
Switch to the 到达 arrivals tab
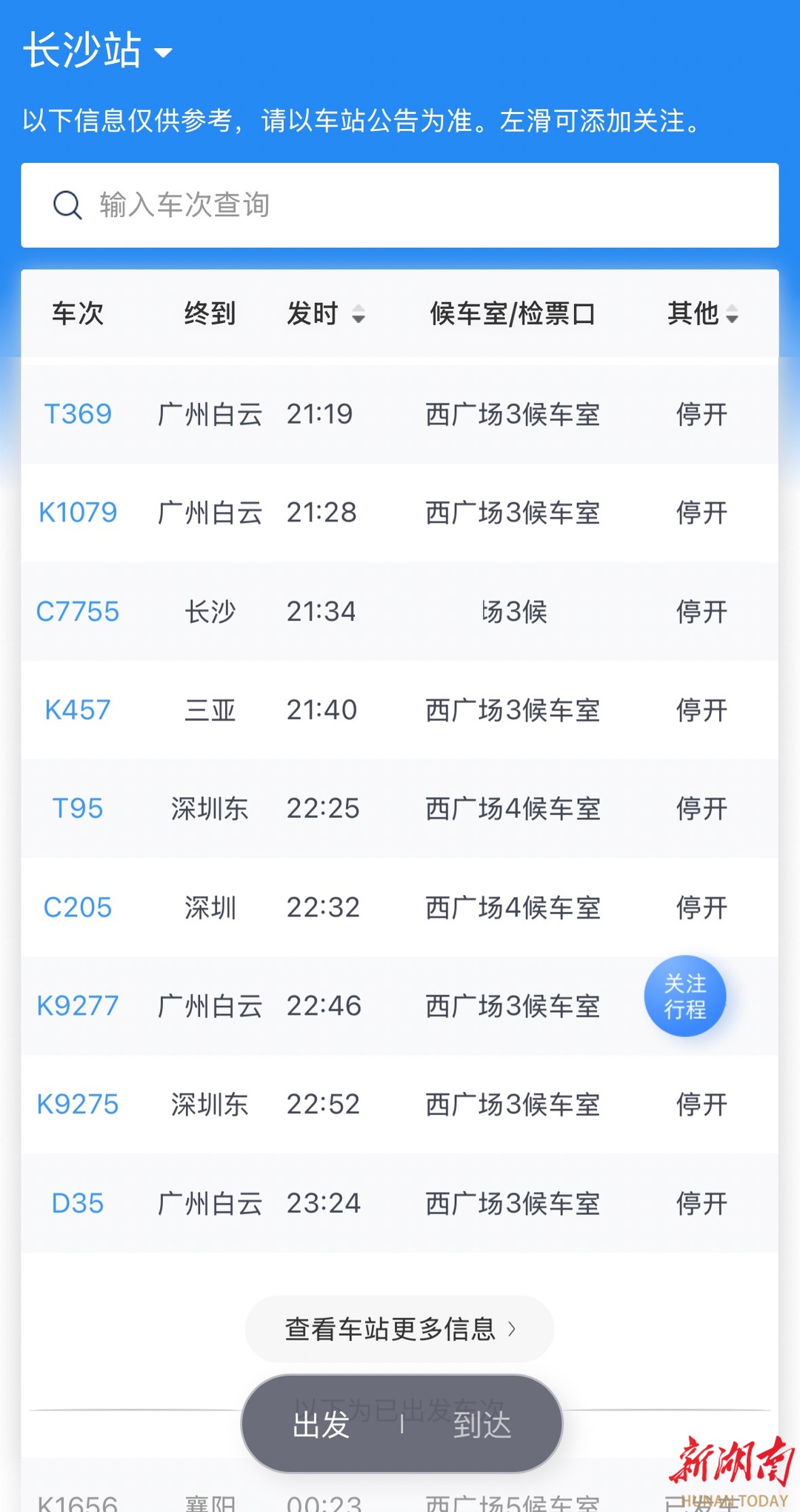pos(482,1424)
